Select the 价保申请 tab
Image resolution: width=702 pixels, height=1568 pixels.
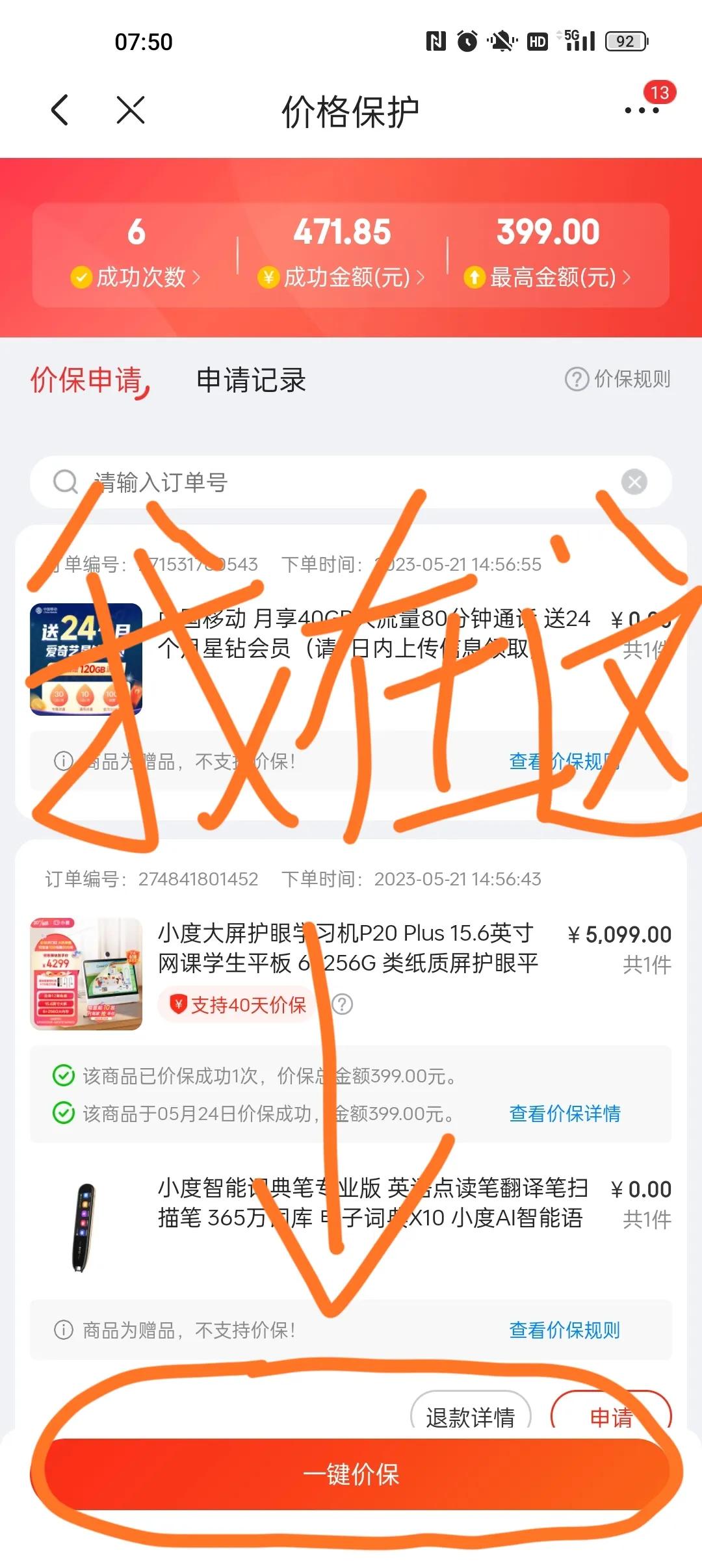point(88,380)
